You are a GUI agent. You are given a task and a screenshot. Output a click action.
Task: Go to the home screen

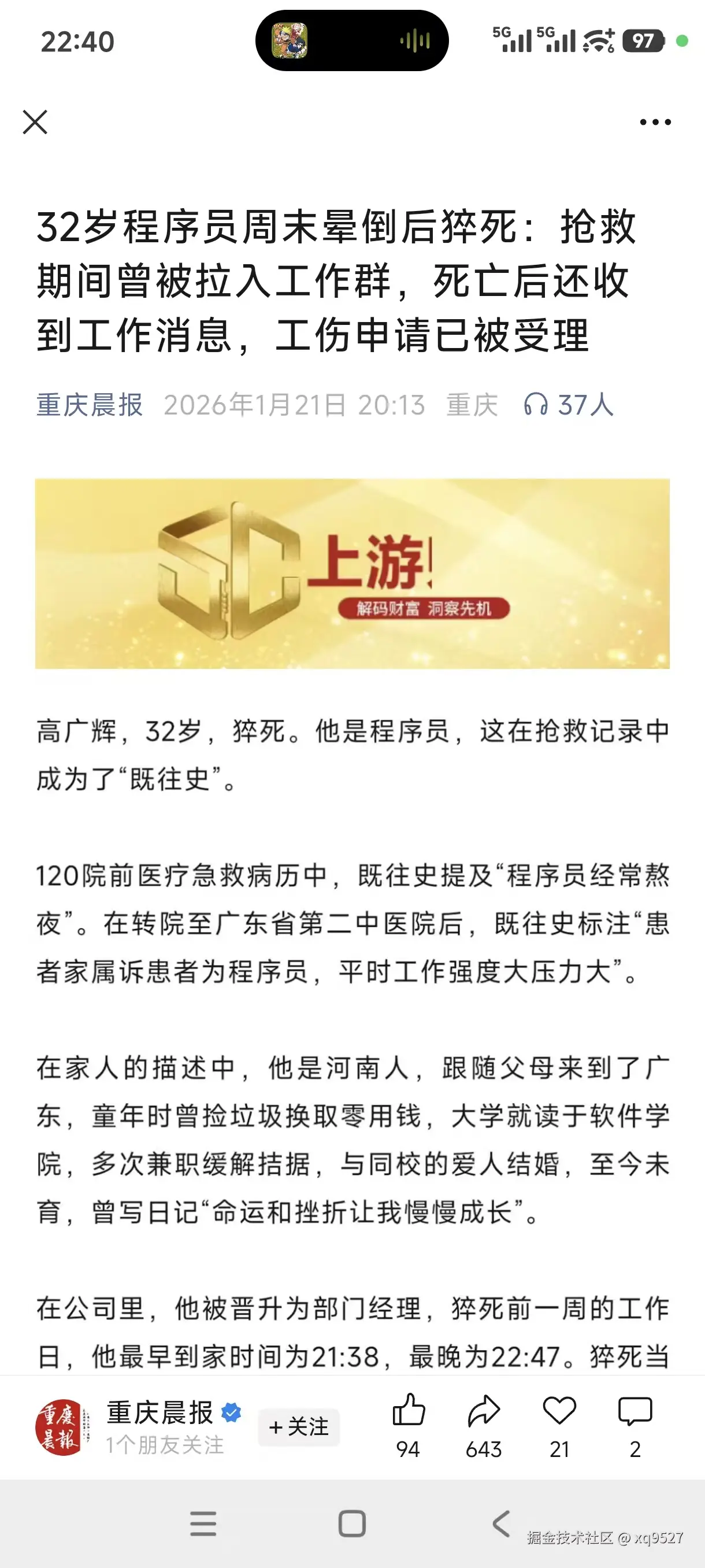coord(351,1524)
